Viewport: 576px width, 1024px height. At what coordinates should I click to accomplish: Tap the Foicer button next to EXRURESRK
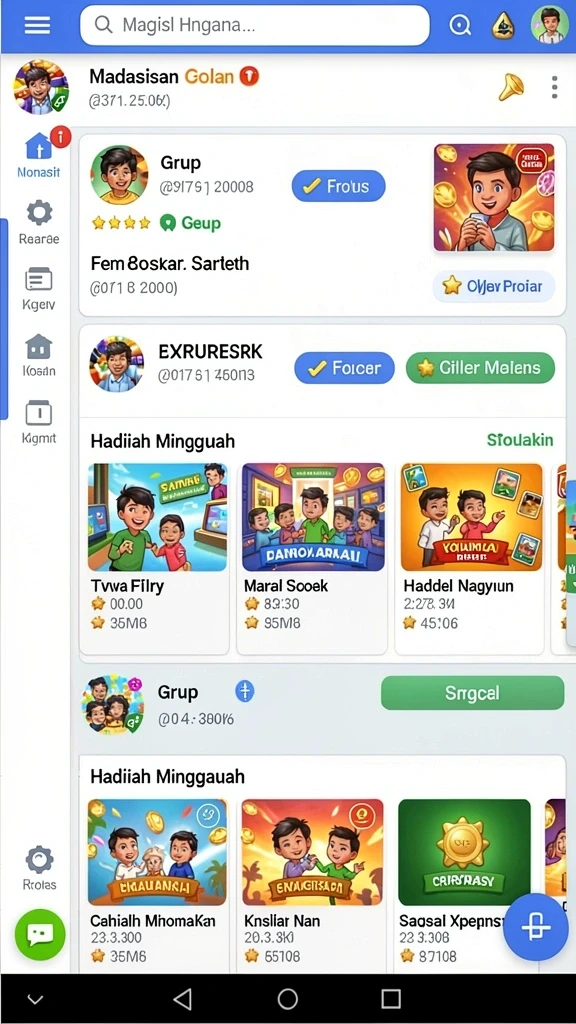click(x=344, y=368)
